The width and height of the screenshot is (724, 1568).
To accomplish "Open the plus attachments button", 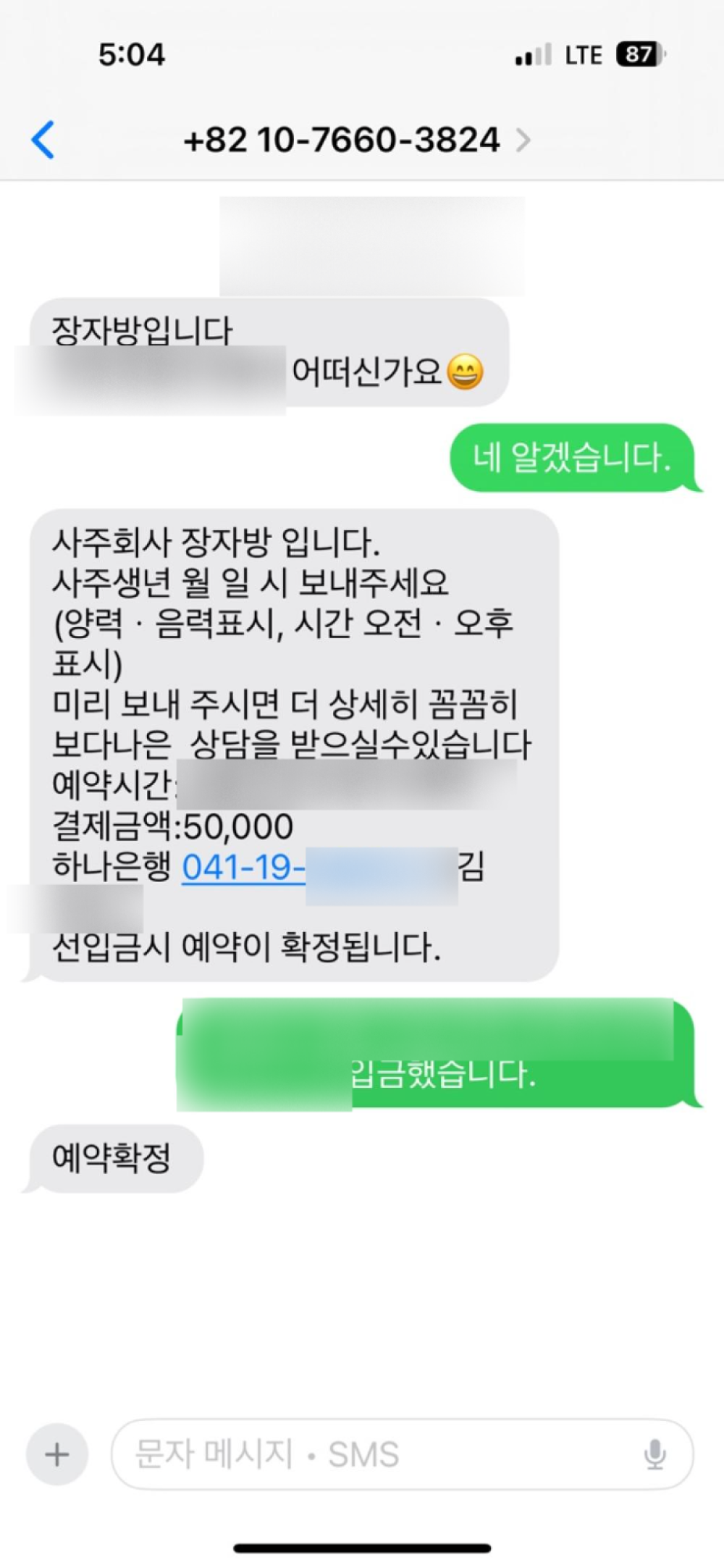I will (x=57, y=1454).
